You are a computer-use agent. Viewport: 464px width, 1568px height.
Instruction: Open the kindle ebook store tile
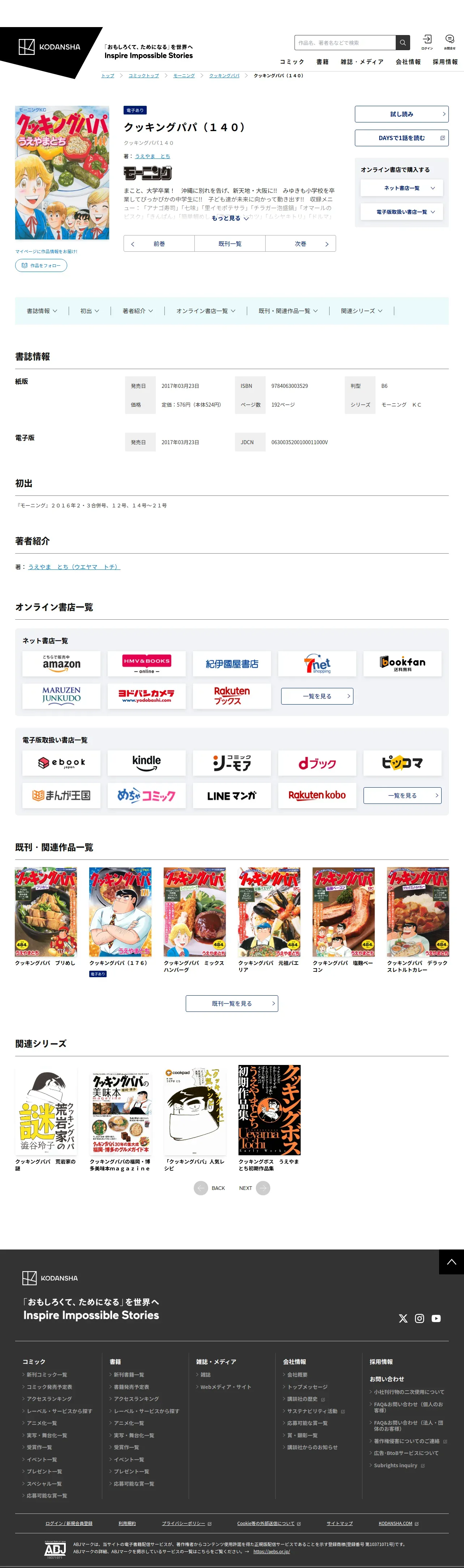(147, 763)
